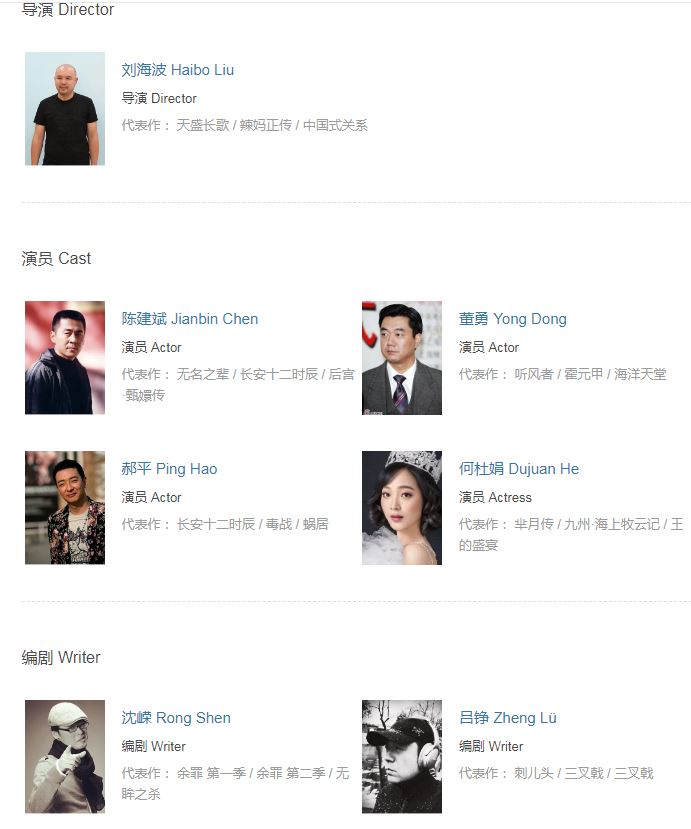The height and width of the screenshot is (829, 691).
Task: Tap Rong Shen's photo thumbnail
Action: [65, 756]
